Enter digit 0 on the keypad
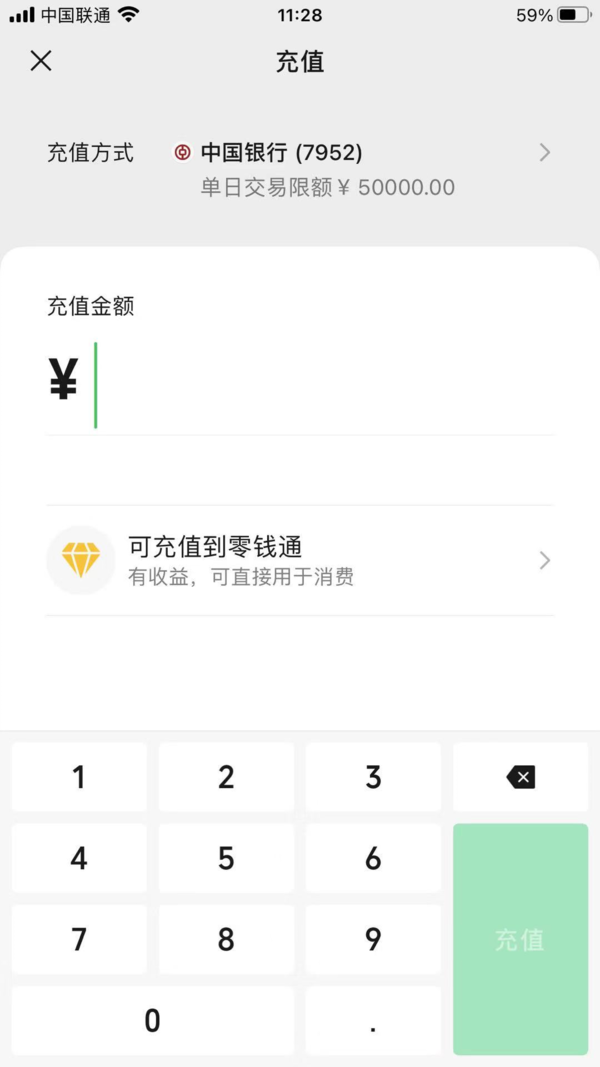600x1067 pixels. coord(152,1020)
